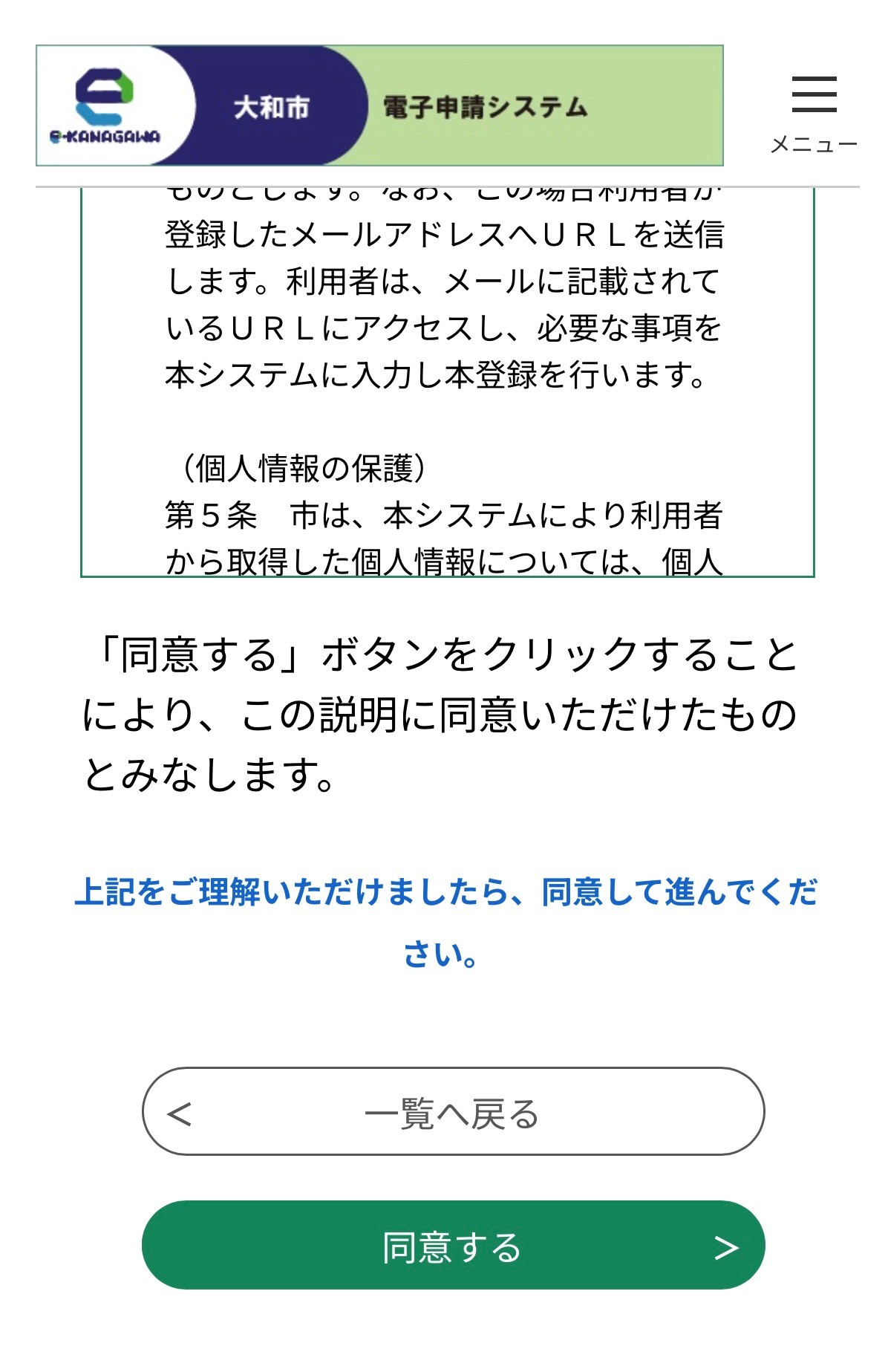Agree by tapping 同意する button
This screenshot has width=888, height=1372.
[x=453, y=1246]
